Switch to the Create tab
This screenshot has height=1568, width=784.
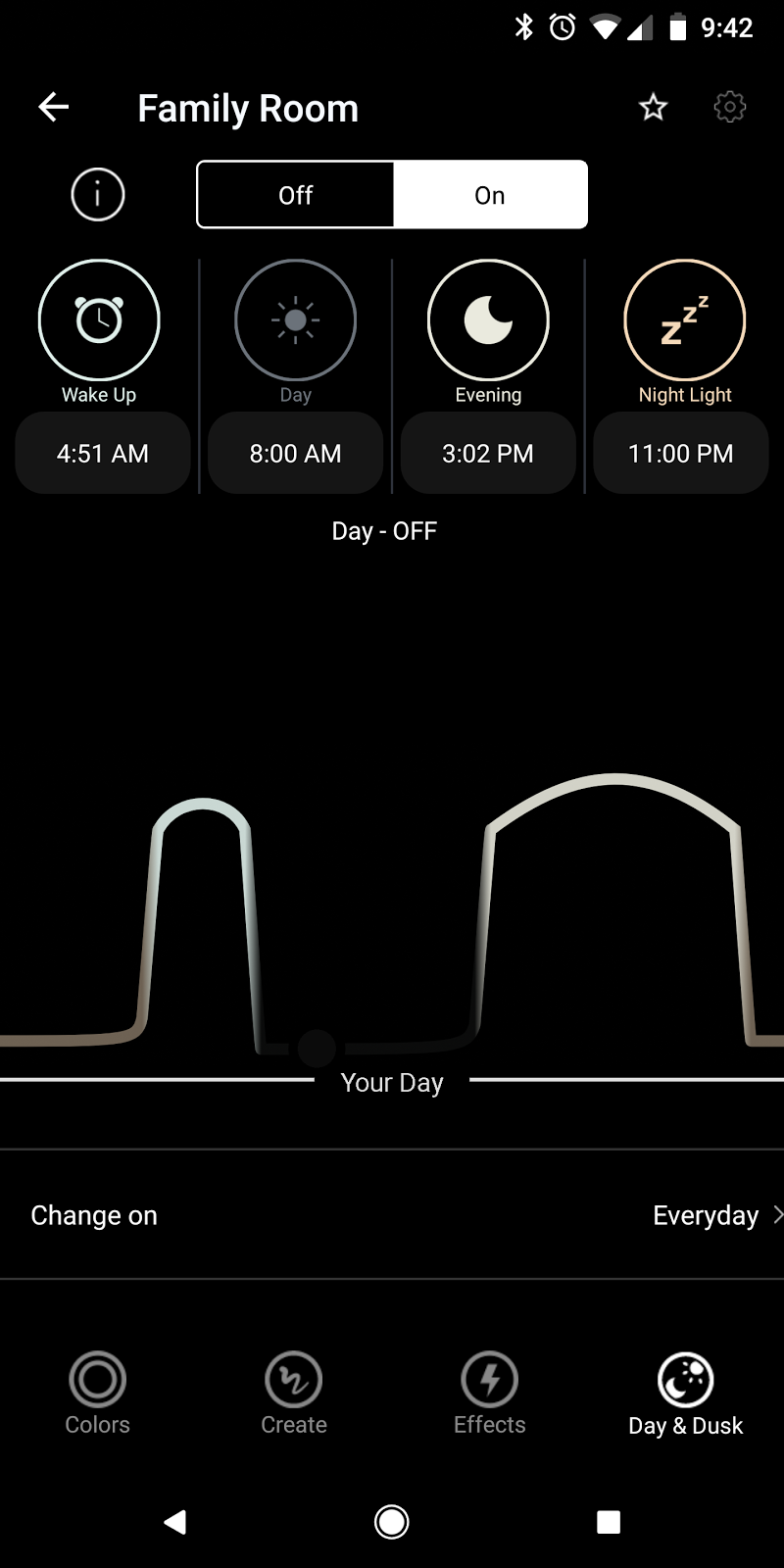click(294, 1394)
